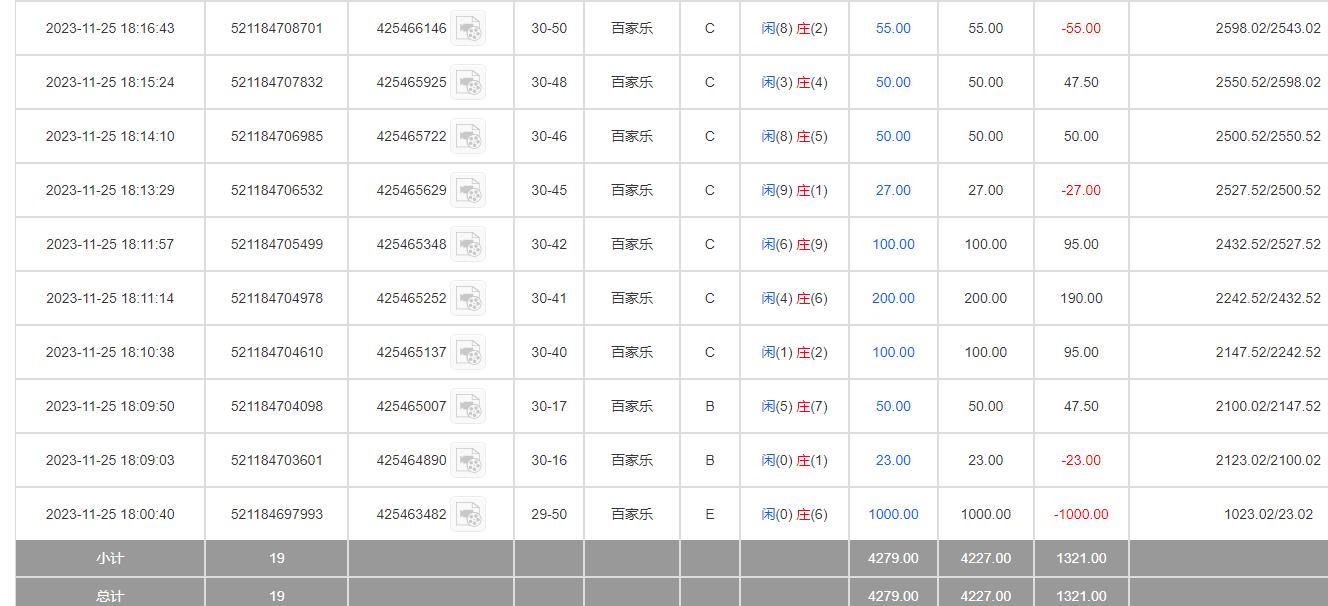Tap replay icon beside game 425465007

pyautogui.click(x=467, y=406)
